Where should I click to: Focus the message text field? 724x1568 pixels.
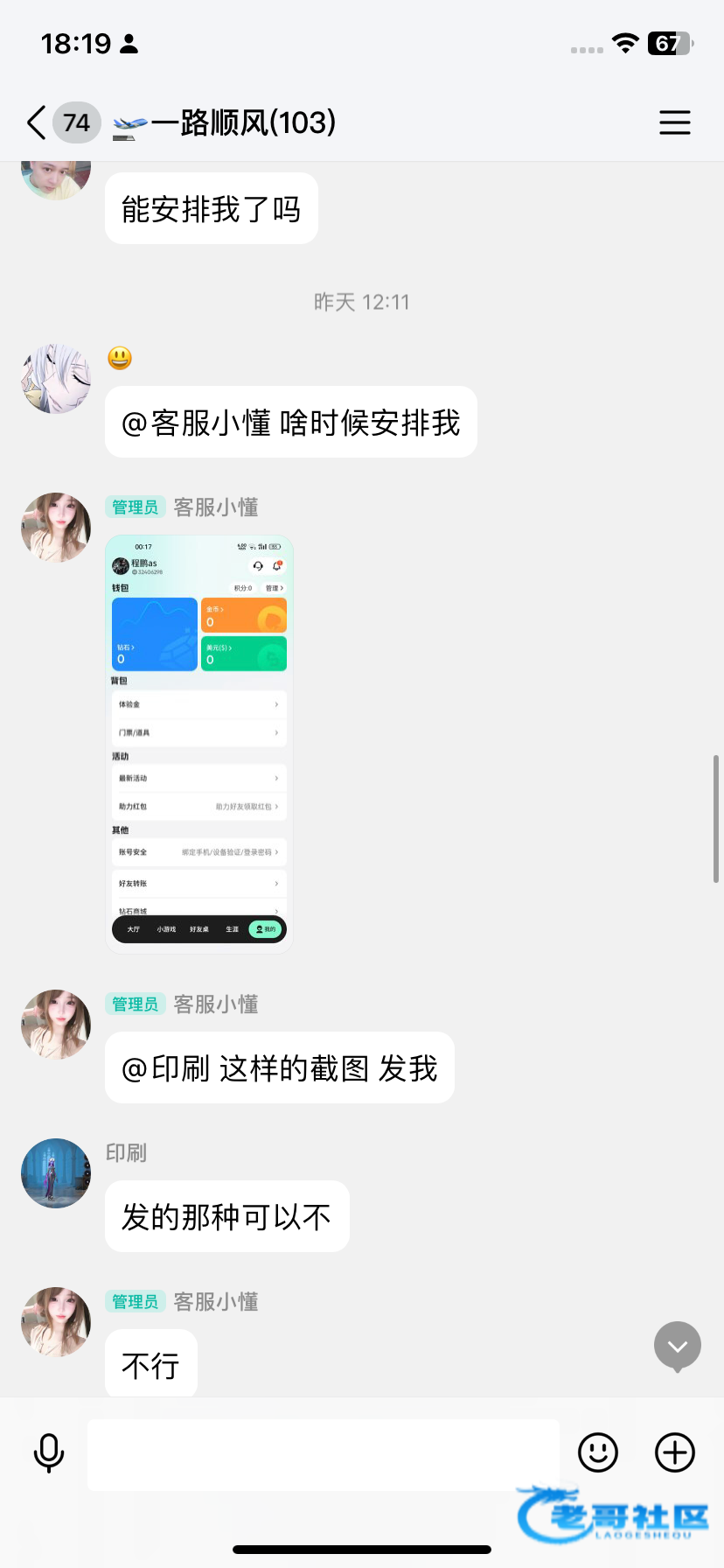click(324, 1454)
